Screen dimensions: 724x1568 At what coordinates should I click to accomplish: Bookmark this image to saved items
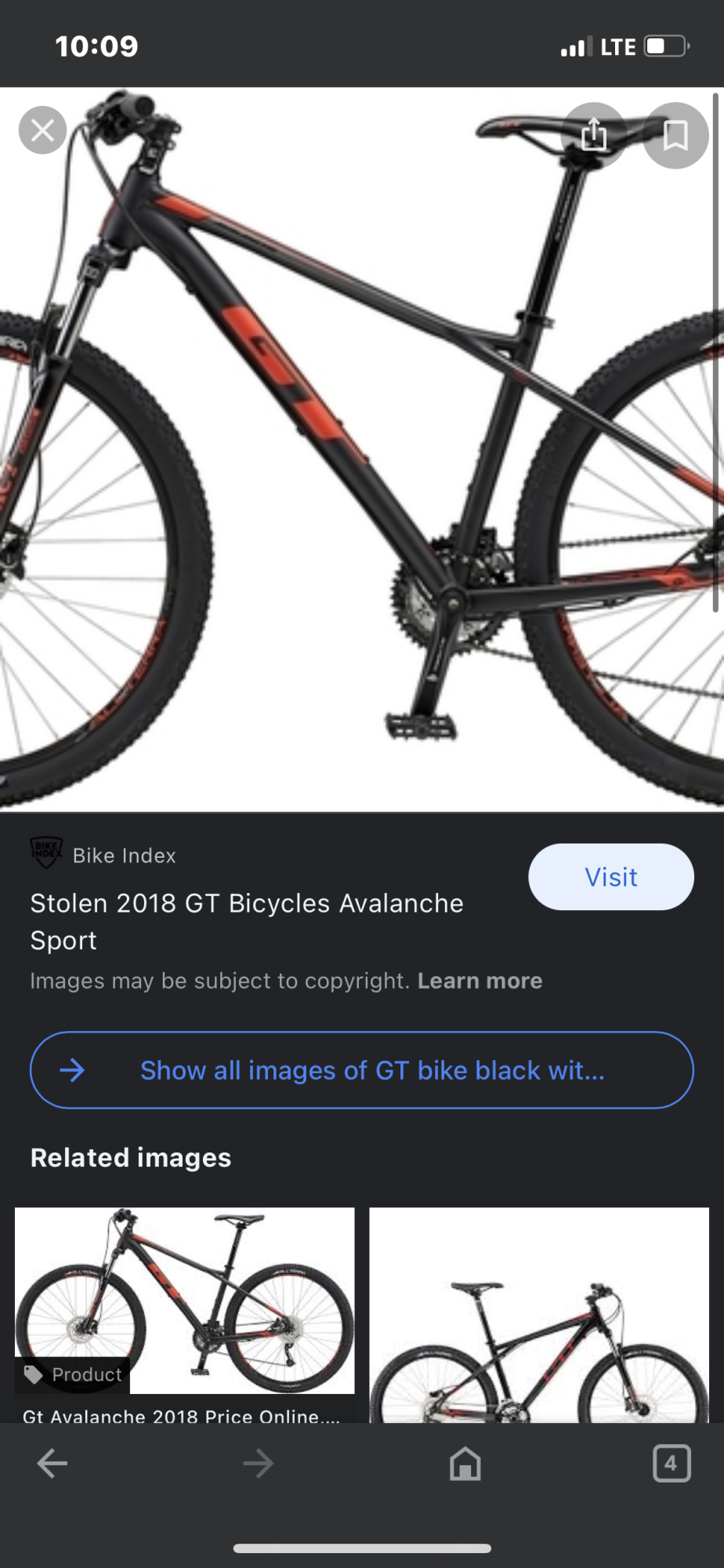[x=675, y=135]
